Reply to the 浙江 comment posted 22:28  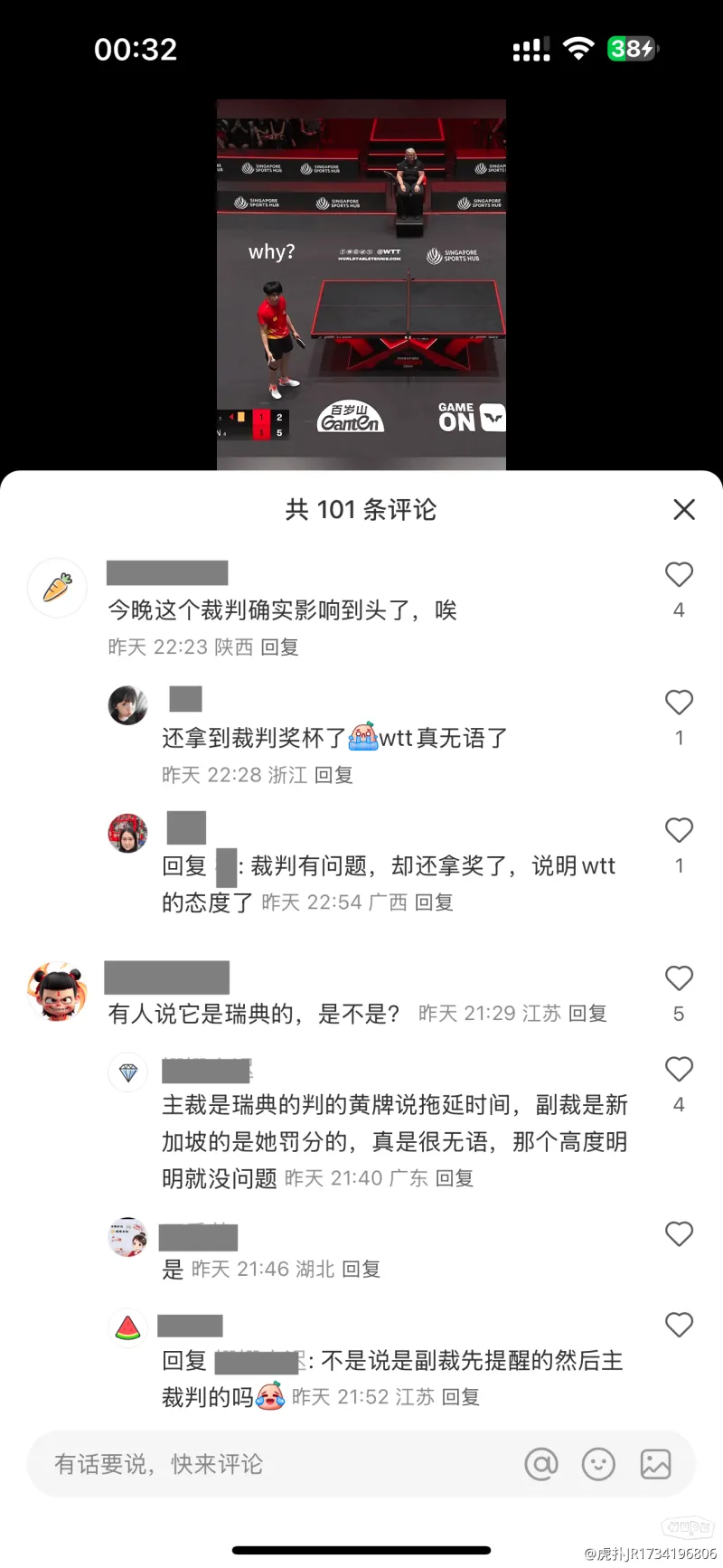point(333,775)
